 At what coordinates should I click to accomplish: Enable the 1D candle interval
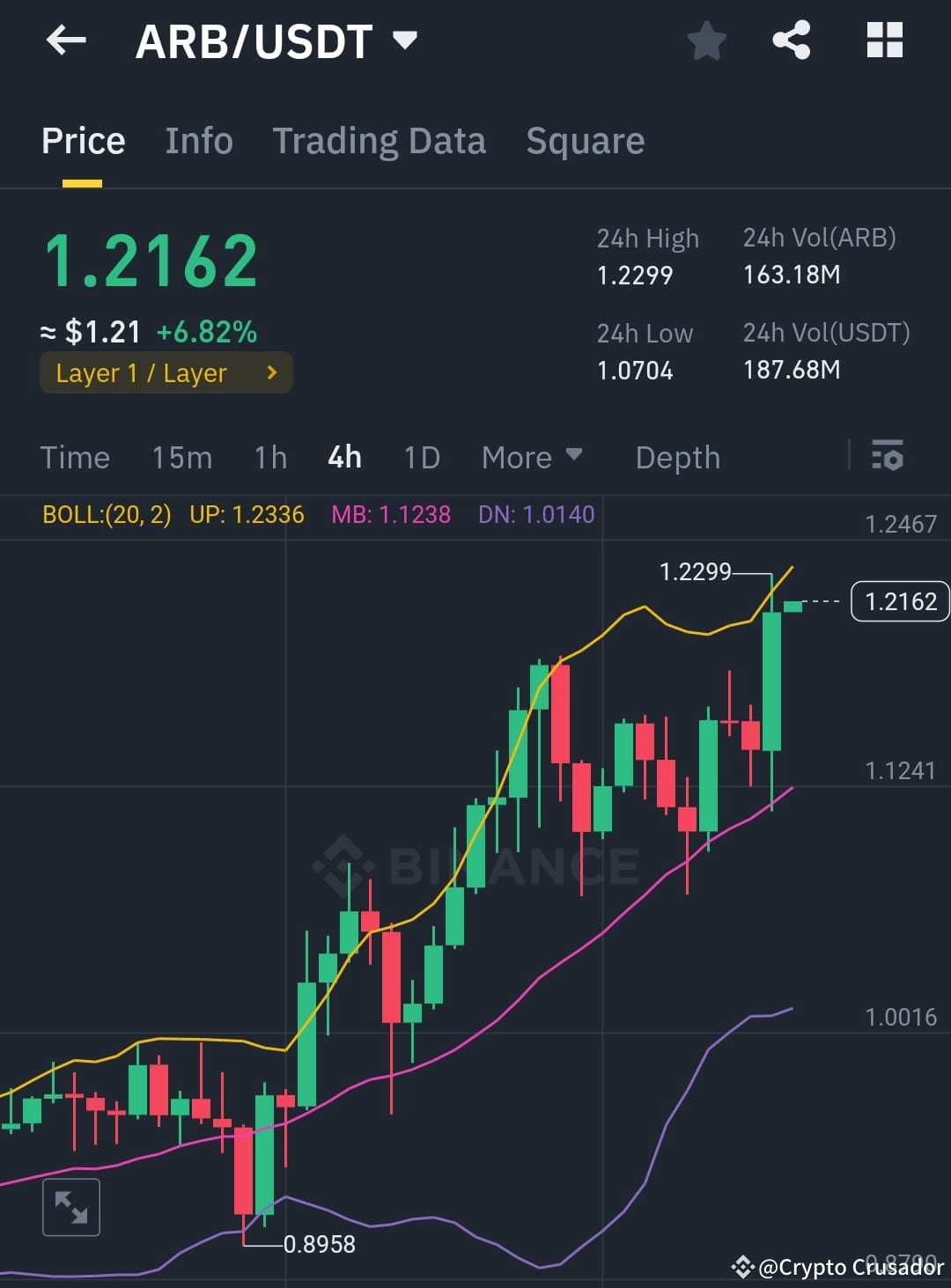421,457
